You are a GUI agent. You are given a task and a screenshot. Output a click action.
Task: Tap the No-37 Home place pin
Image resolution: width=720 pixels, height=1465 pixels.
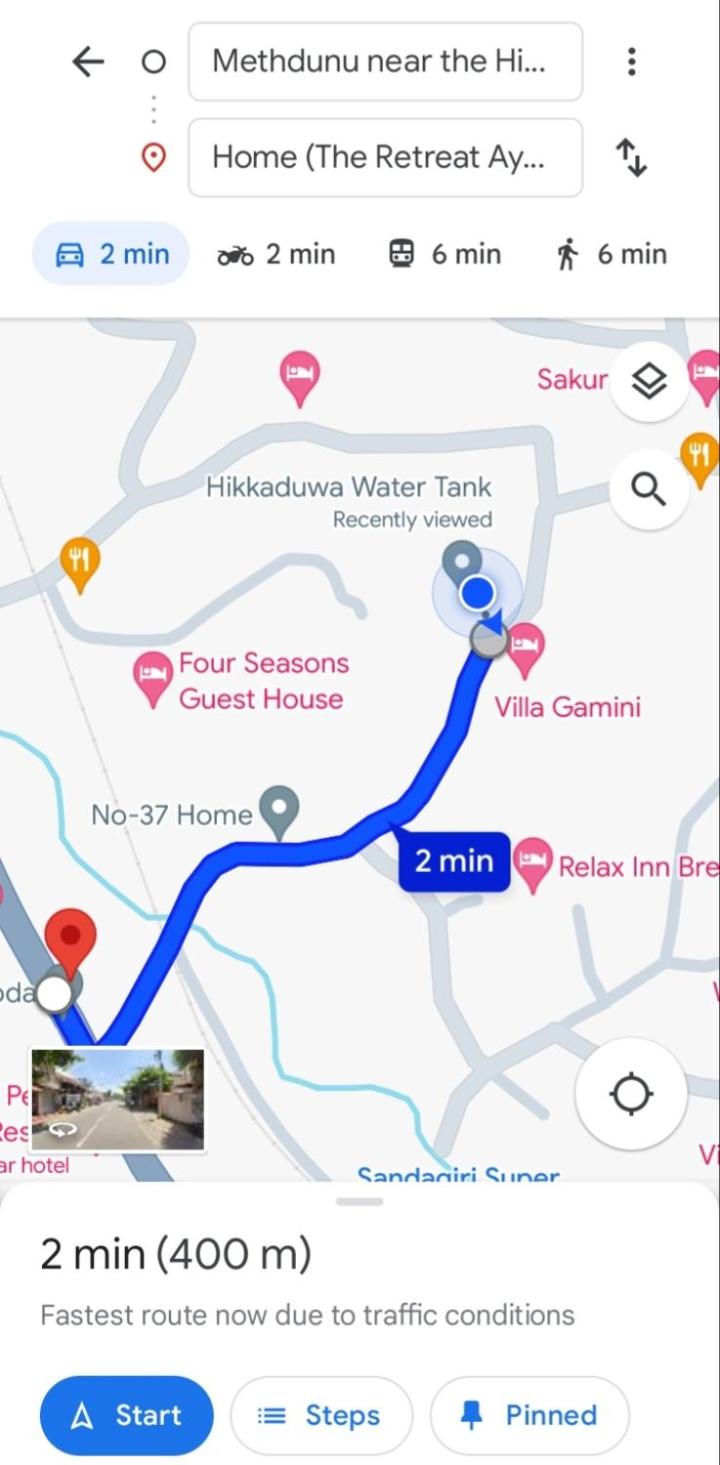(x=279, y=812)
